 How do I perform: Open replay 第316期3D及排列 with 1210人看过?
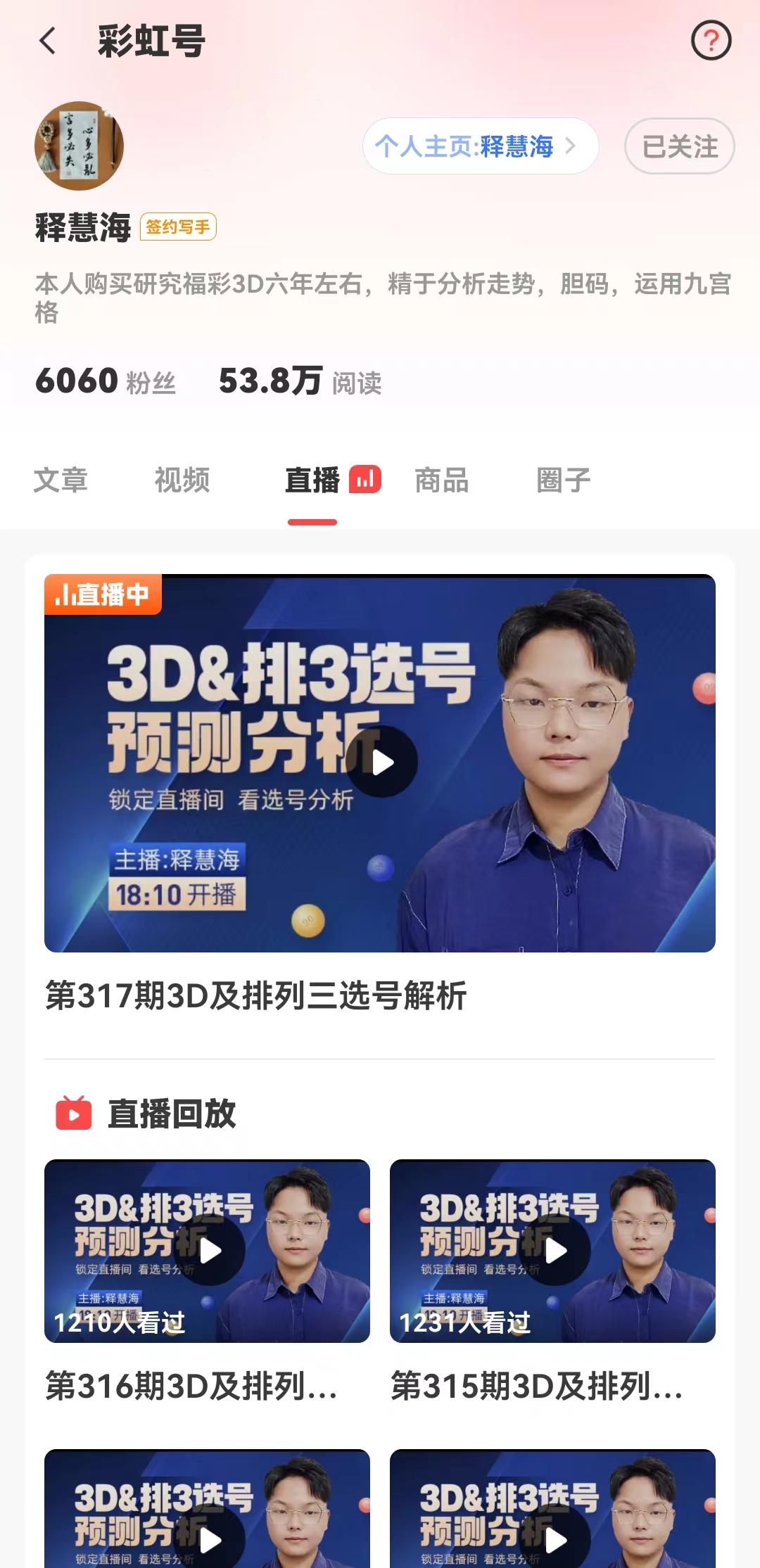click(207, 1251)
